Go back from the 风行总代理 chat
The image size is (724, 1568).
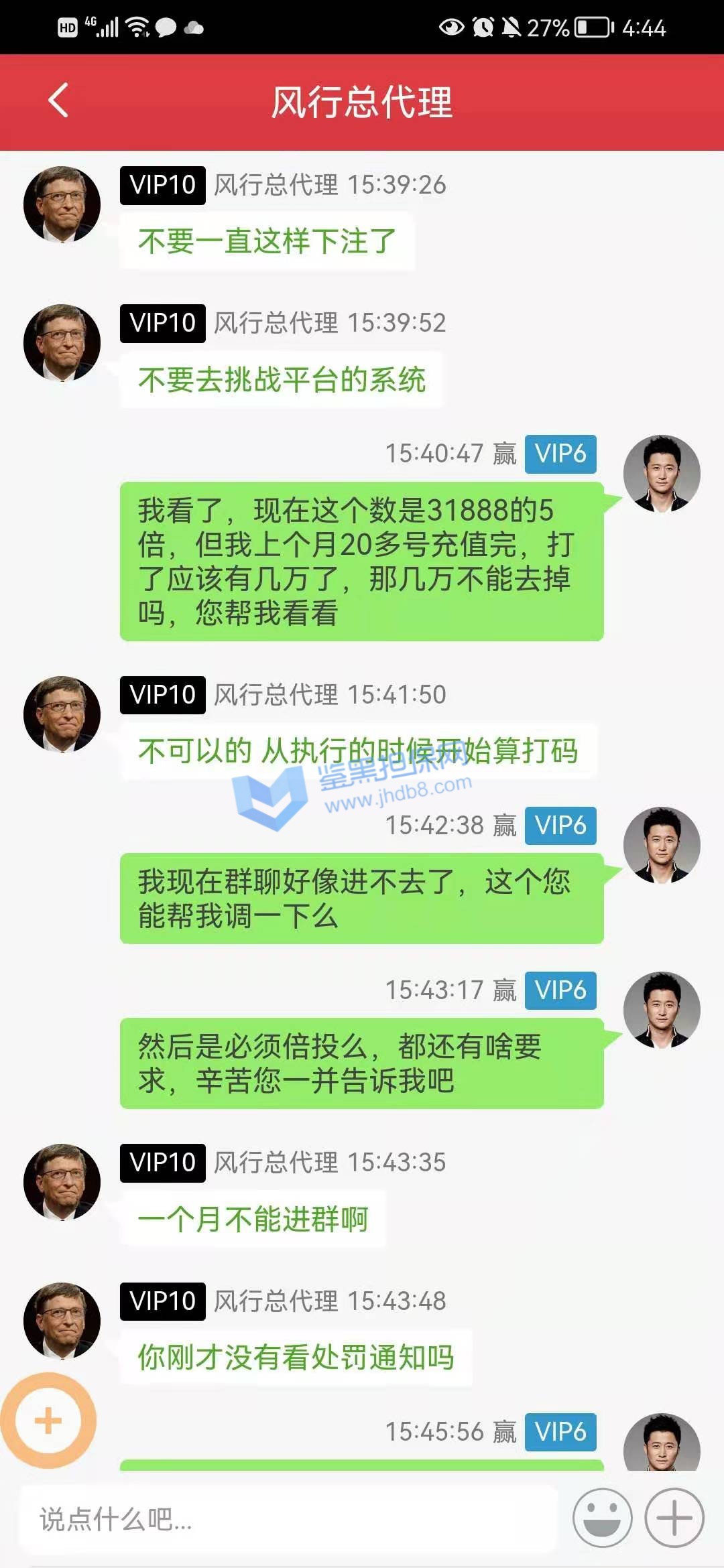point(59,101)
